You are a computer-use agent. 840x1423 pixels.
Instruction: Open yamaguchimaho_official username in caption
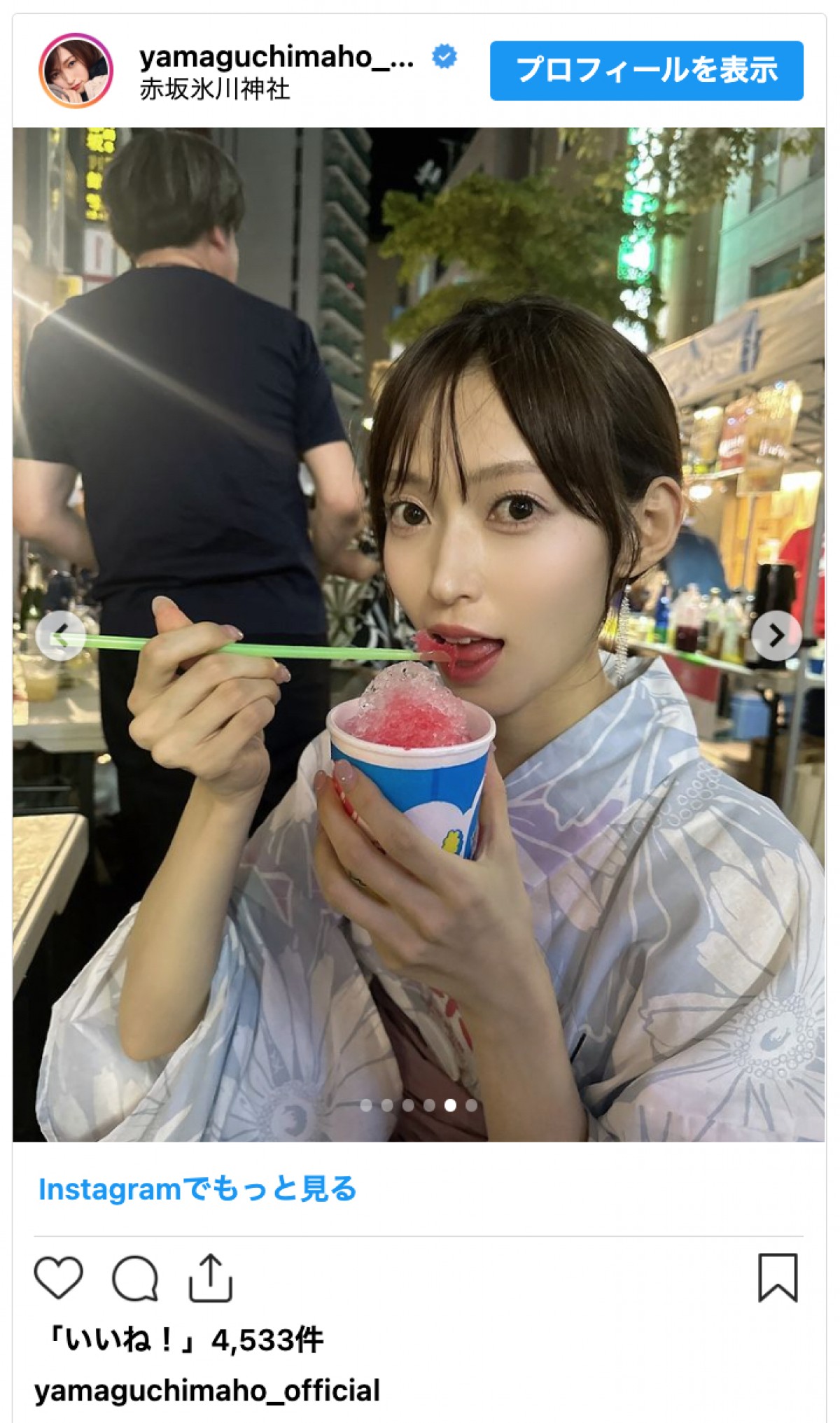click(207, 1391)
